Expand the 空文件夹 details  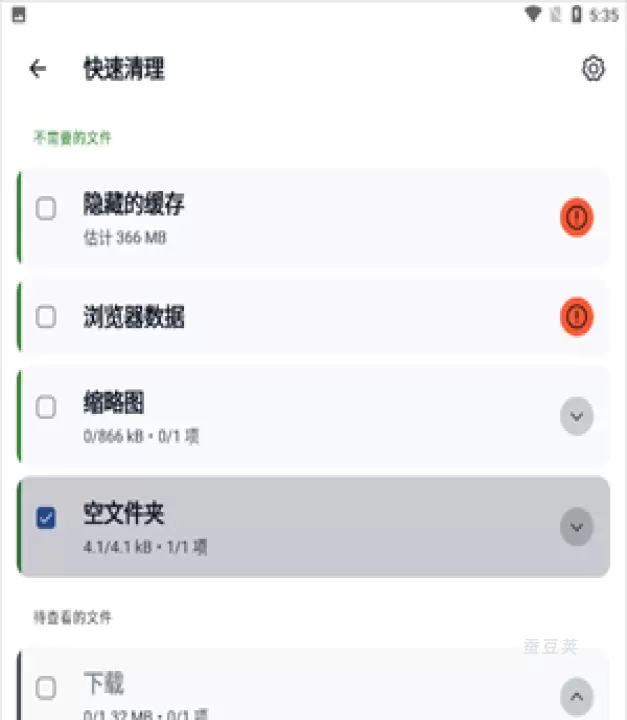point(576,526)
